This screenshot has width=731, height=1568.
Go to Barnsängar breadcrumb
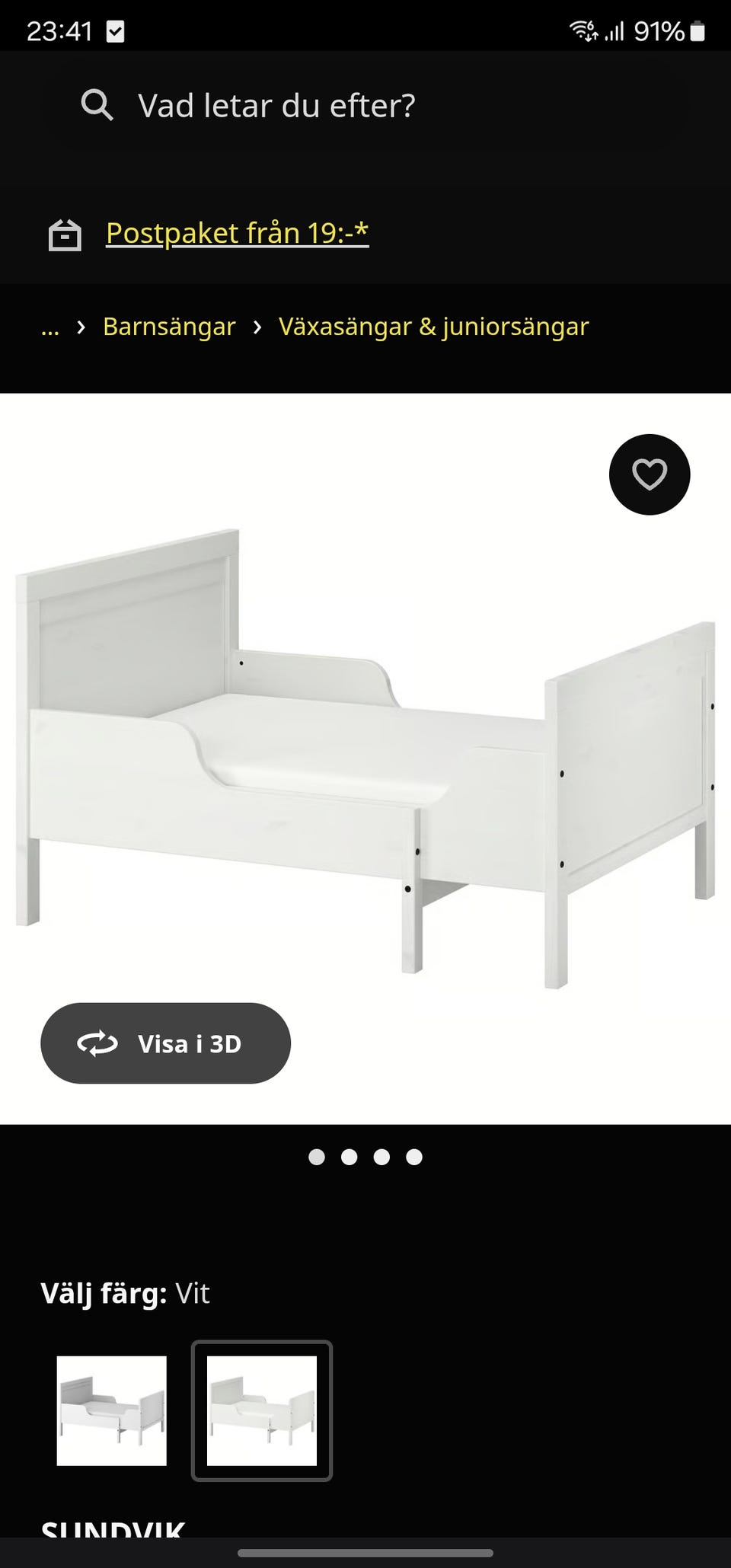(x=169, y=327)
